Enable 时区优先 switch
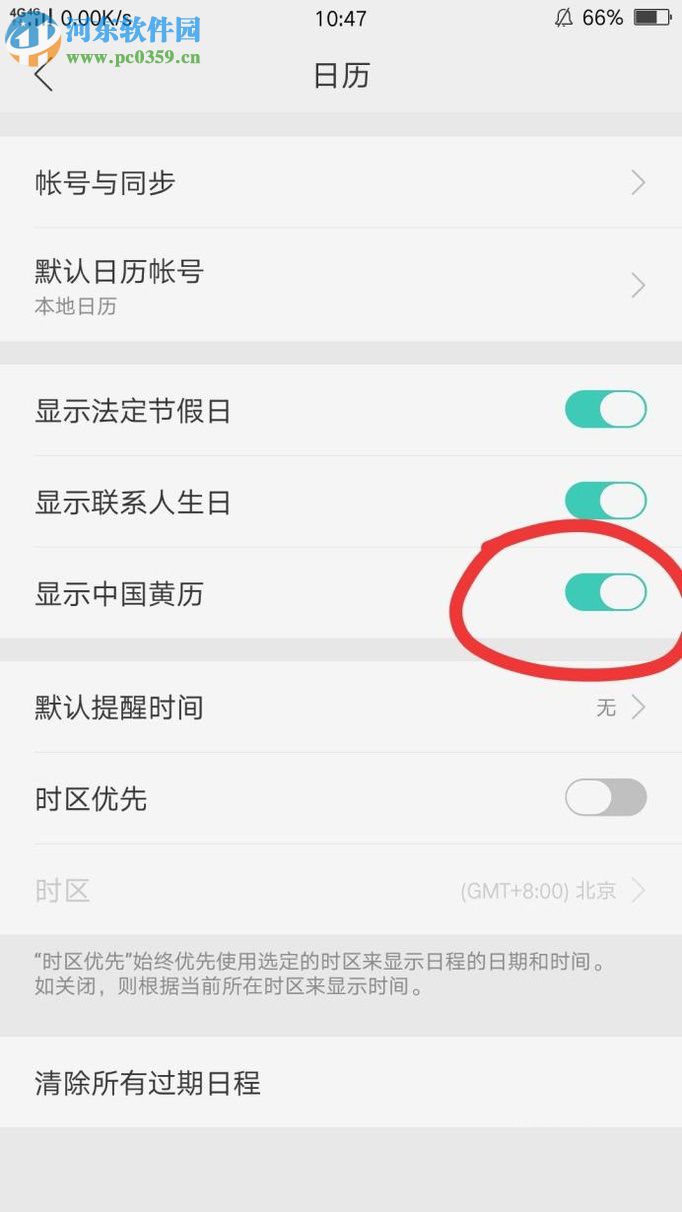682x1212 pixels. [605, 798]
